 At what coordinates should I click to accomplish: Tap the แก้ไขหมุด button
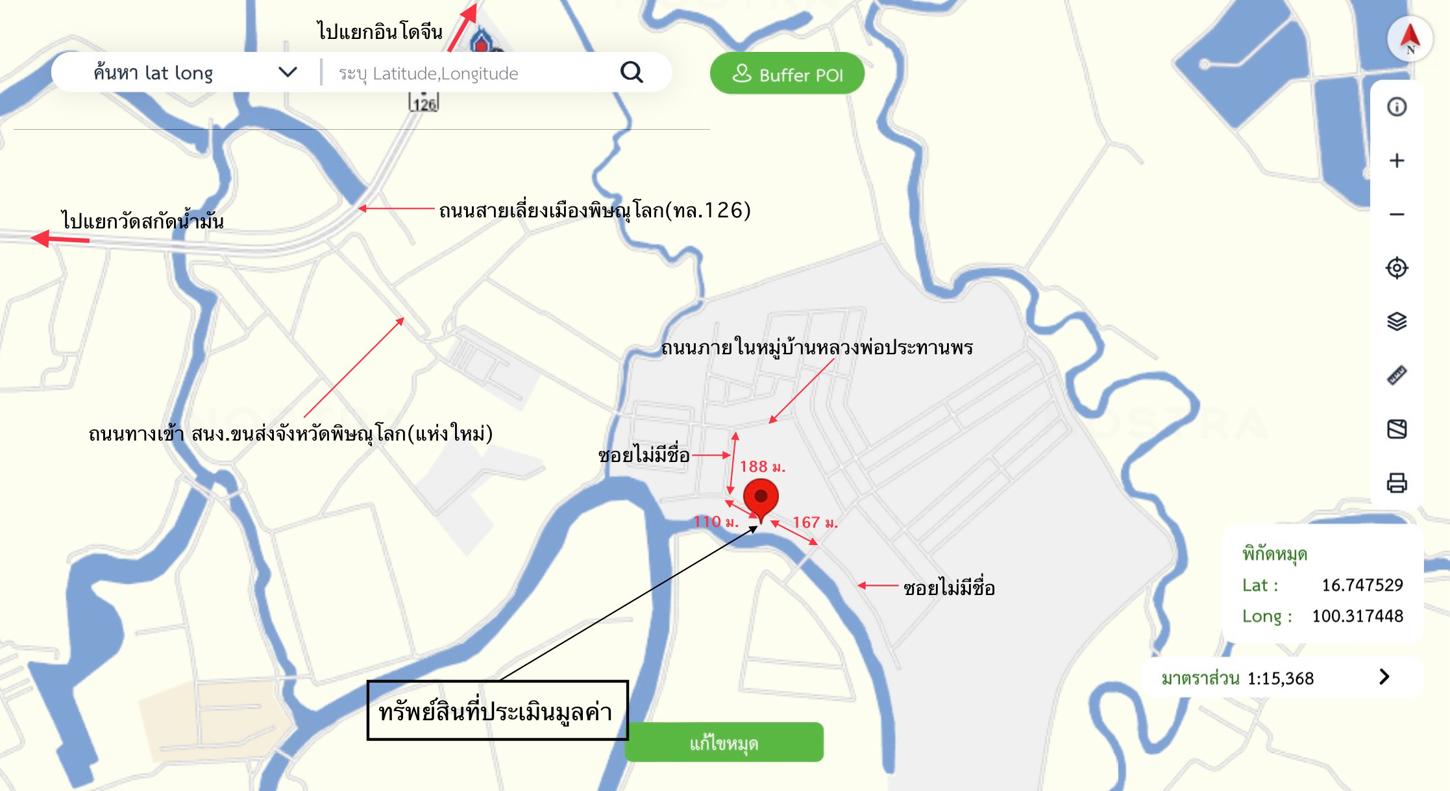[x=724, y=743]
